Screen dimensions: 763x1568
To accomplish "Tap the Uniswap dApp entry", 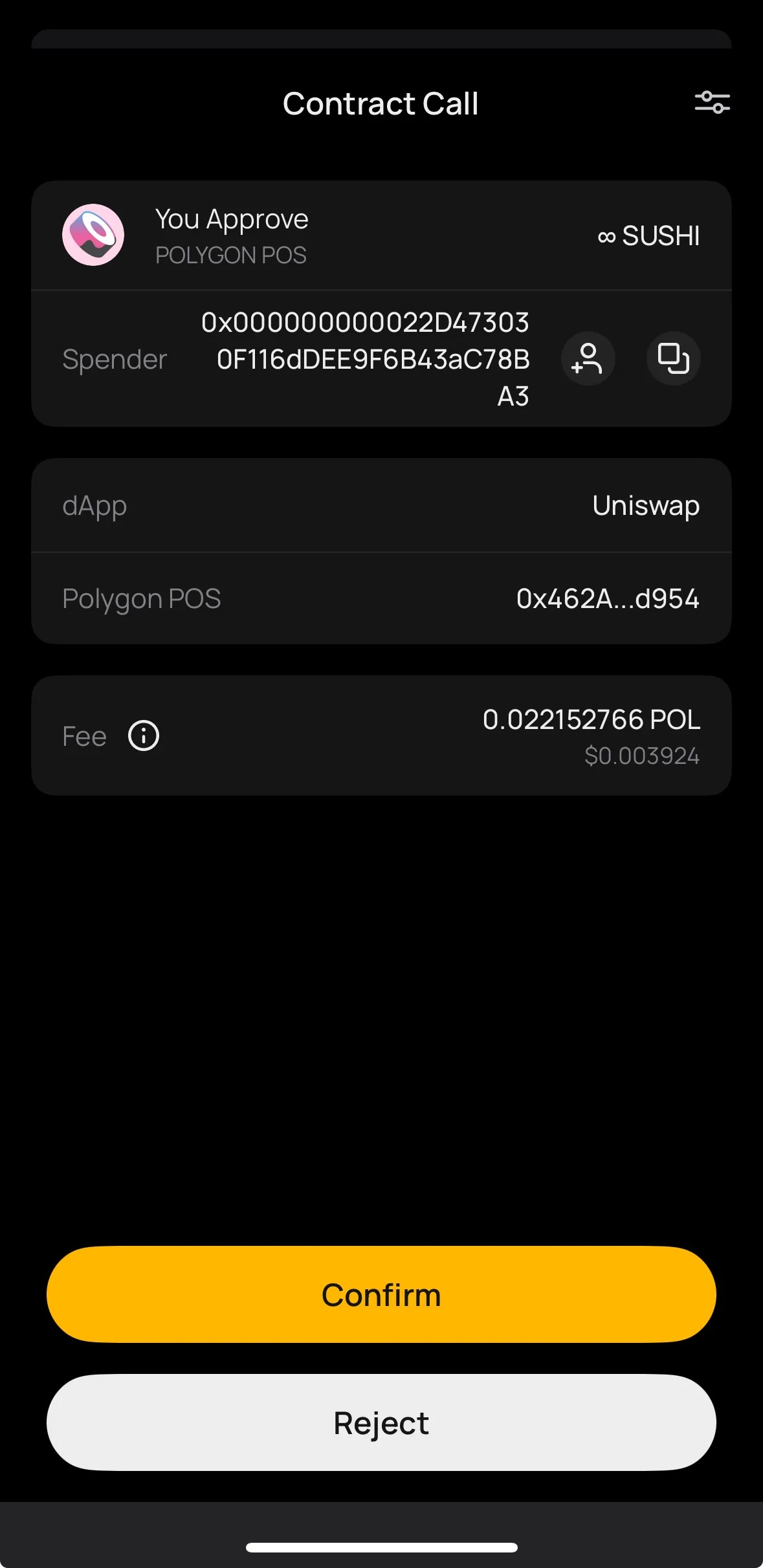I will pos(645,505).
